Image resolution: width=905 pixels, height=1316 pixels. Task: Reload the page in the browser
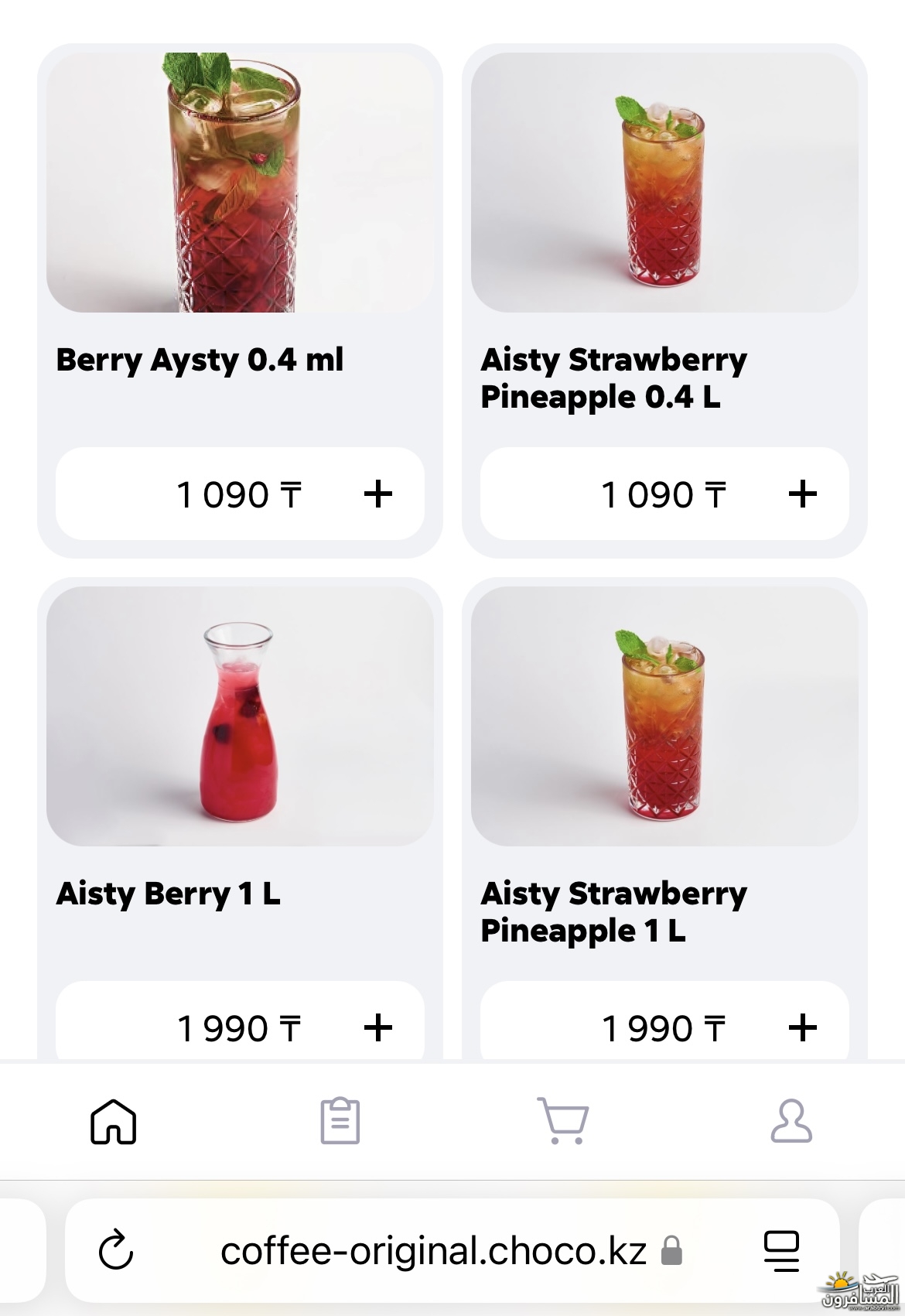click(x=116, y=1249)
